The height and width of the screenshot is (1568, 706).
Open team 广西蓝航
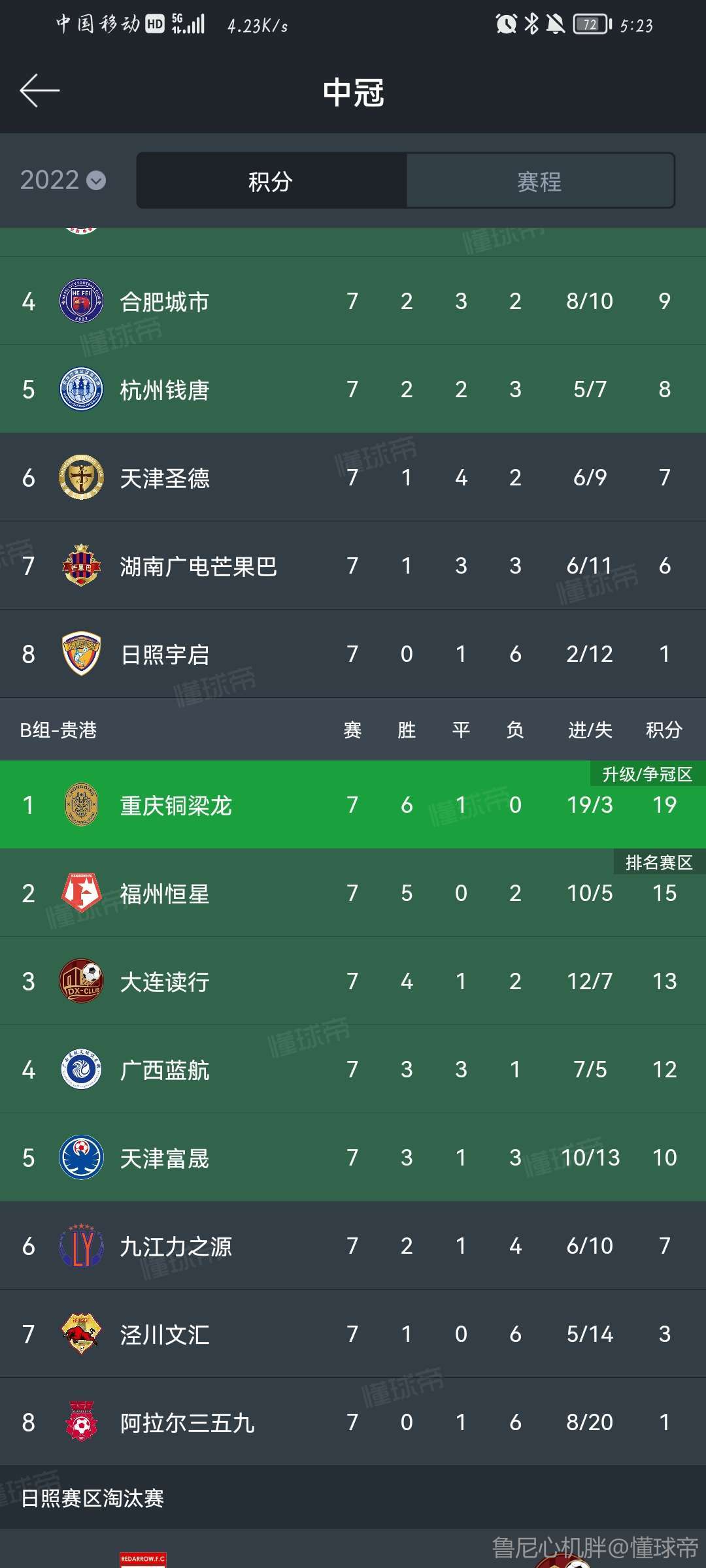point(165,1070)
